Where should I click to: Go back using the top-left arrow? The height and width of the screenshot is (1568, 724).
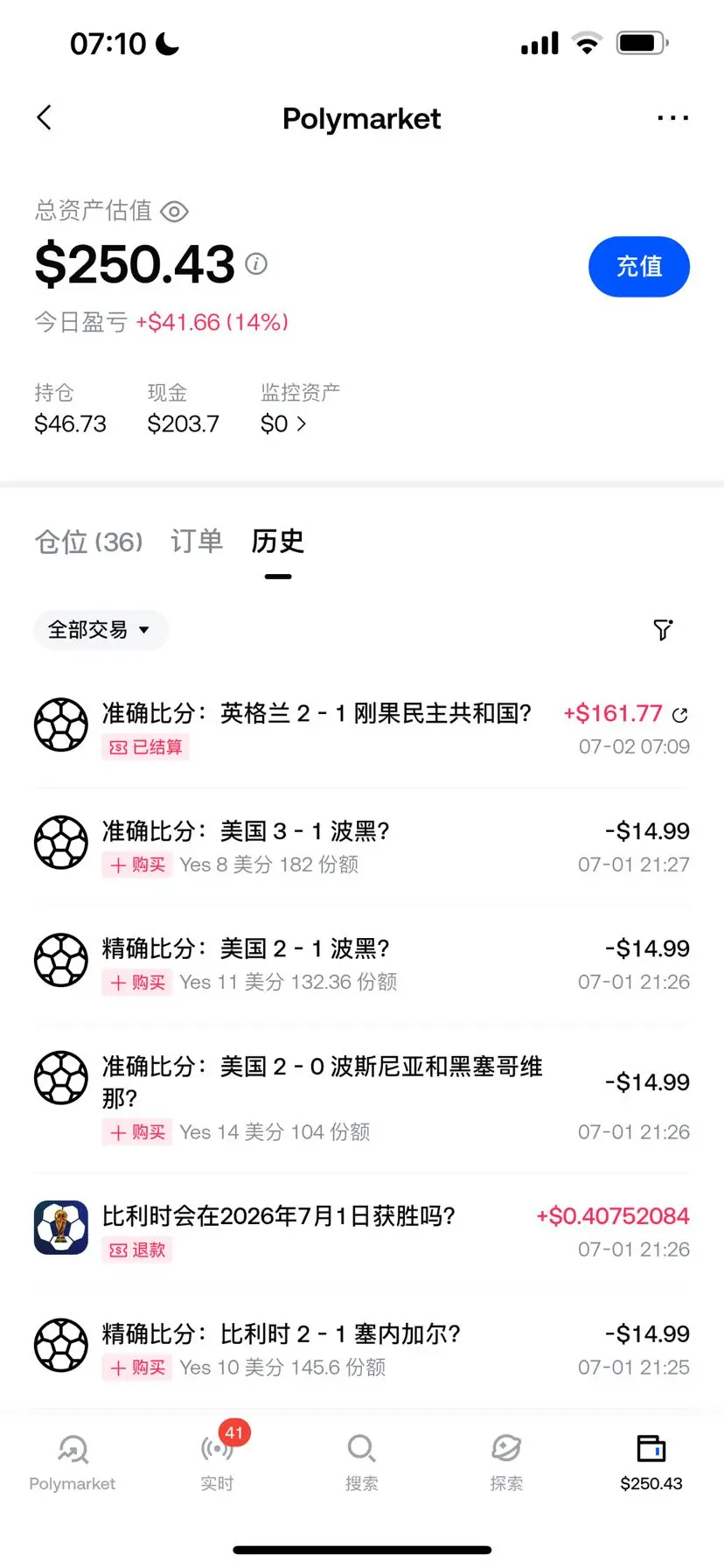coord(45,117)
